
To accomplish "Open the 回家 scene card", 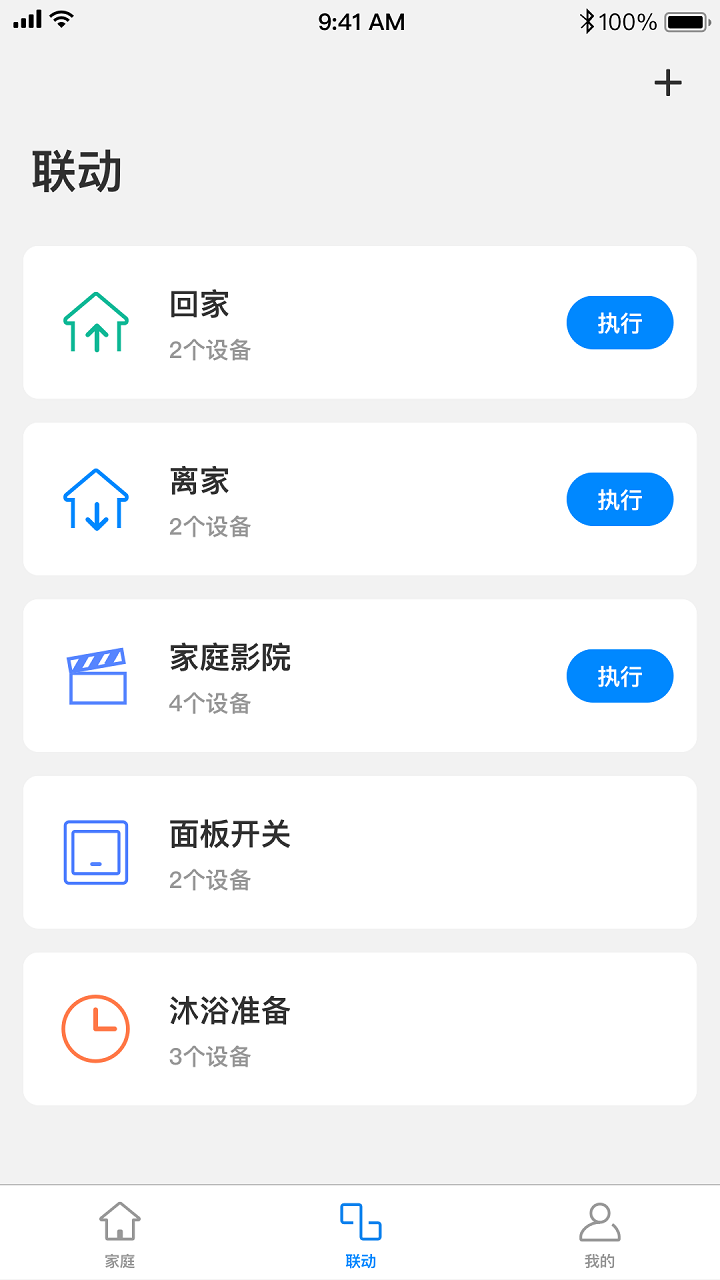I will coord(300,323).
